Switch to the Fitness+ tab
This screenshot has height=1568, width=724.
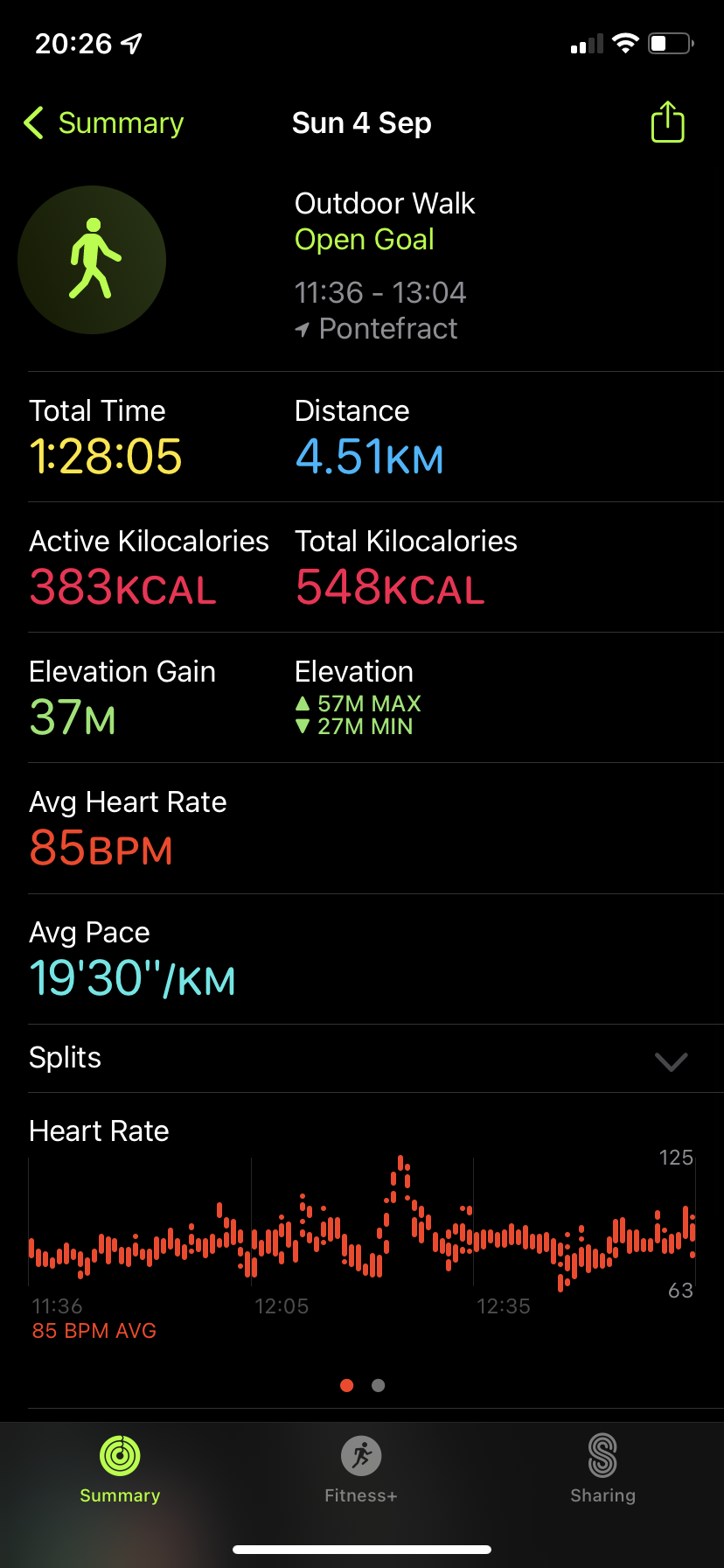click(361, 1470)
